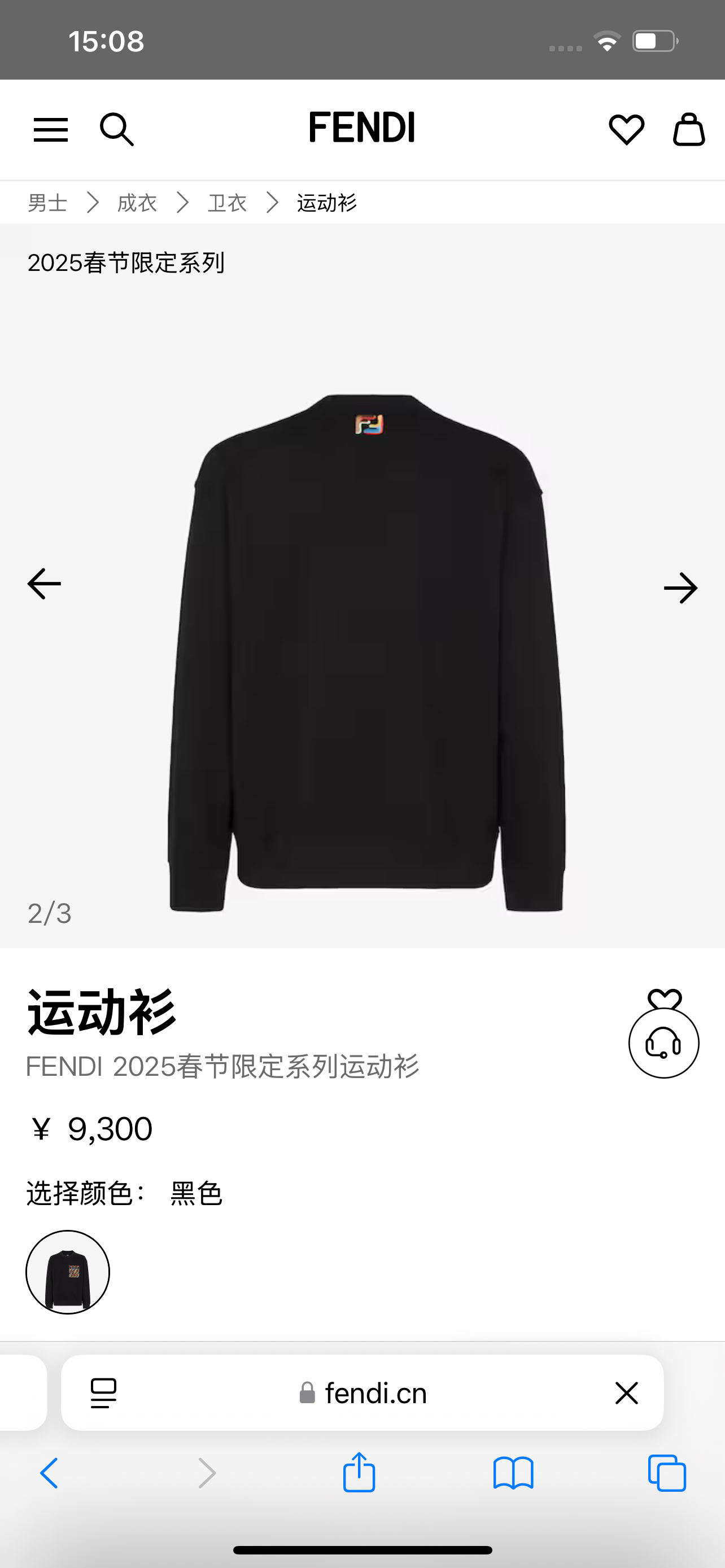
Task: Open the hamburger menu
Action: 50,130
